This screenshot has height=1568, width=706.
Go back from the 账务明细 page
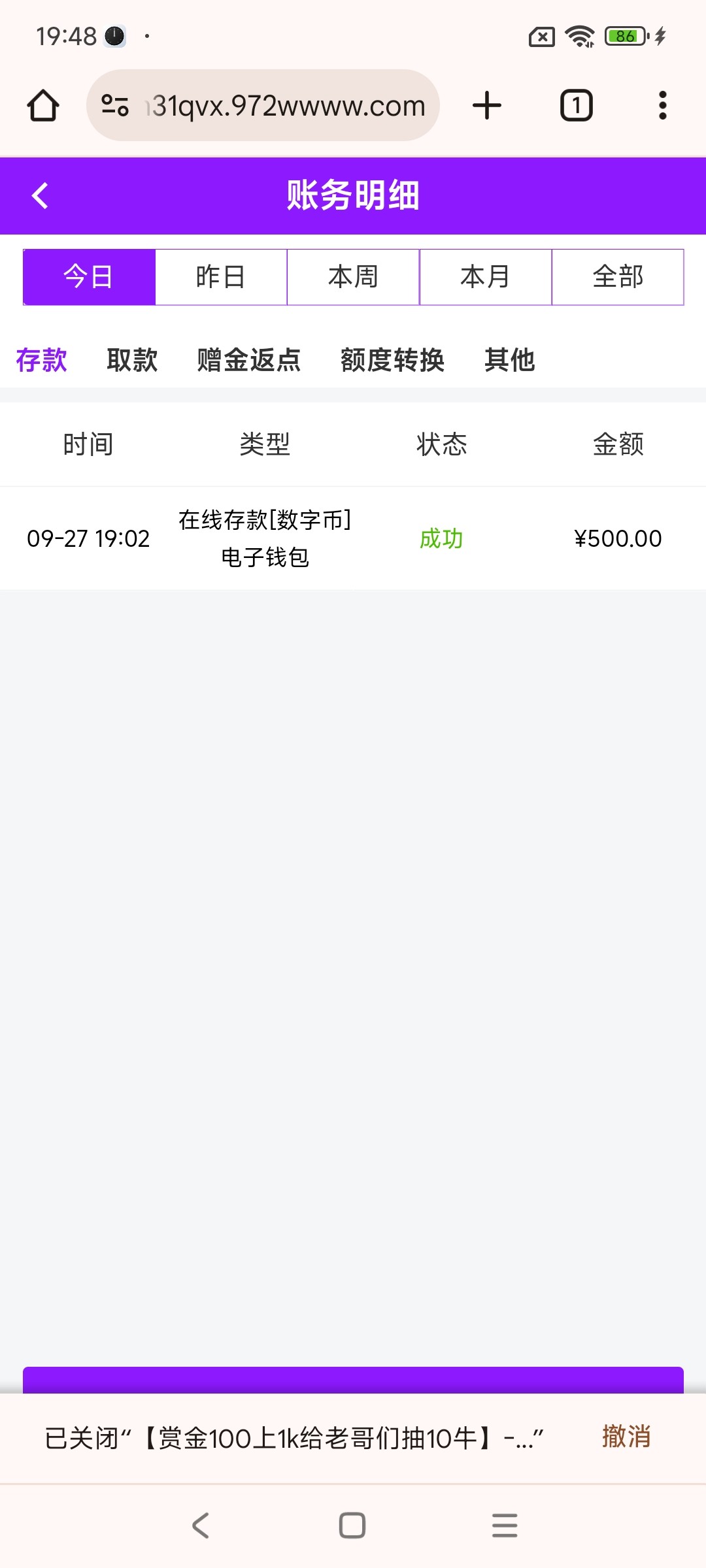pyautogui.click(x=41, y=195)
